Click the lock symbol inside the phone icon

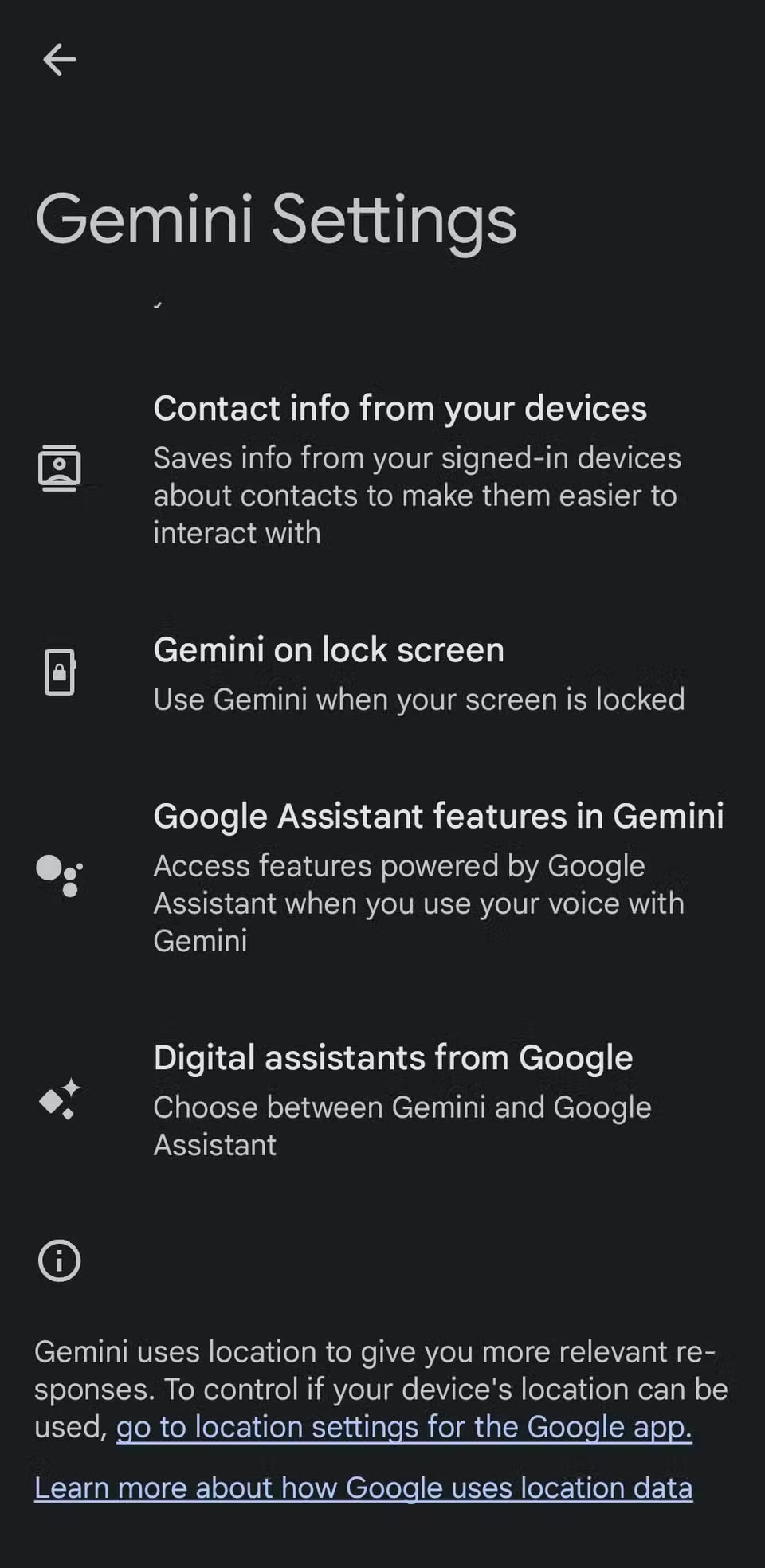coord(59,672)
